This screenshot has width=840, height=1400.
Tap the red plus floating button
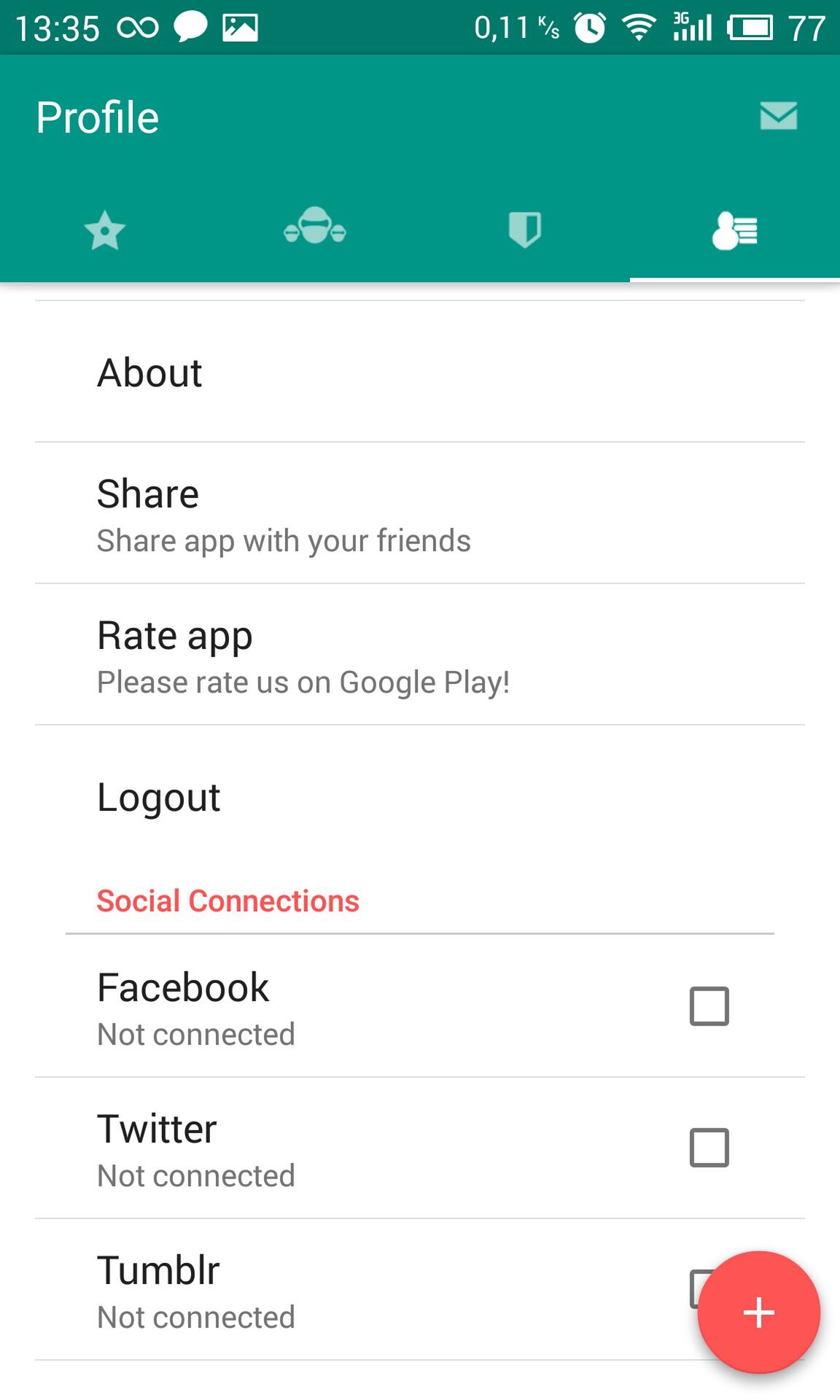758,1312
